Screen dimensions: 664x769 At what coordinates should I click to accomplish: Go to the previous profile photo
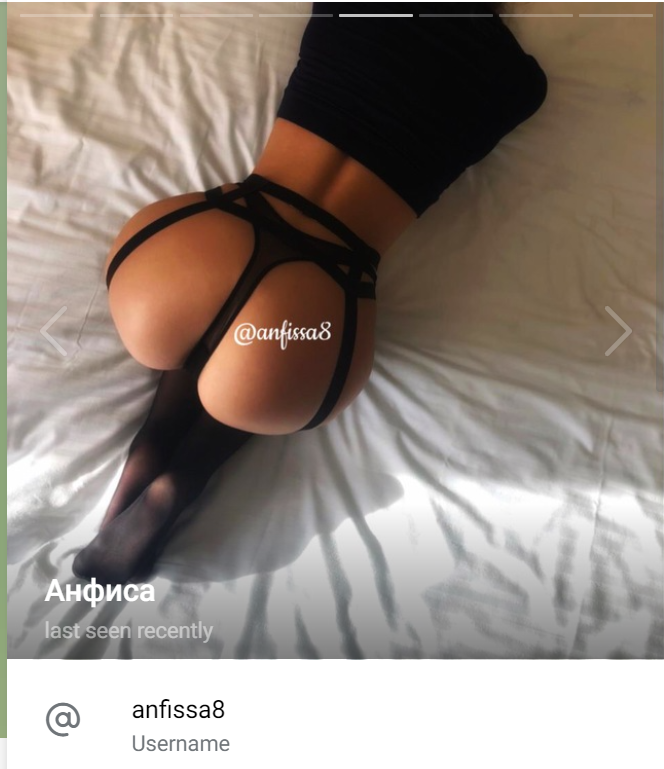[53, 332]
